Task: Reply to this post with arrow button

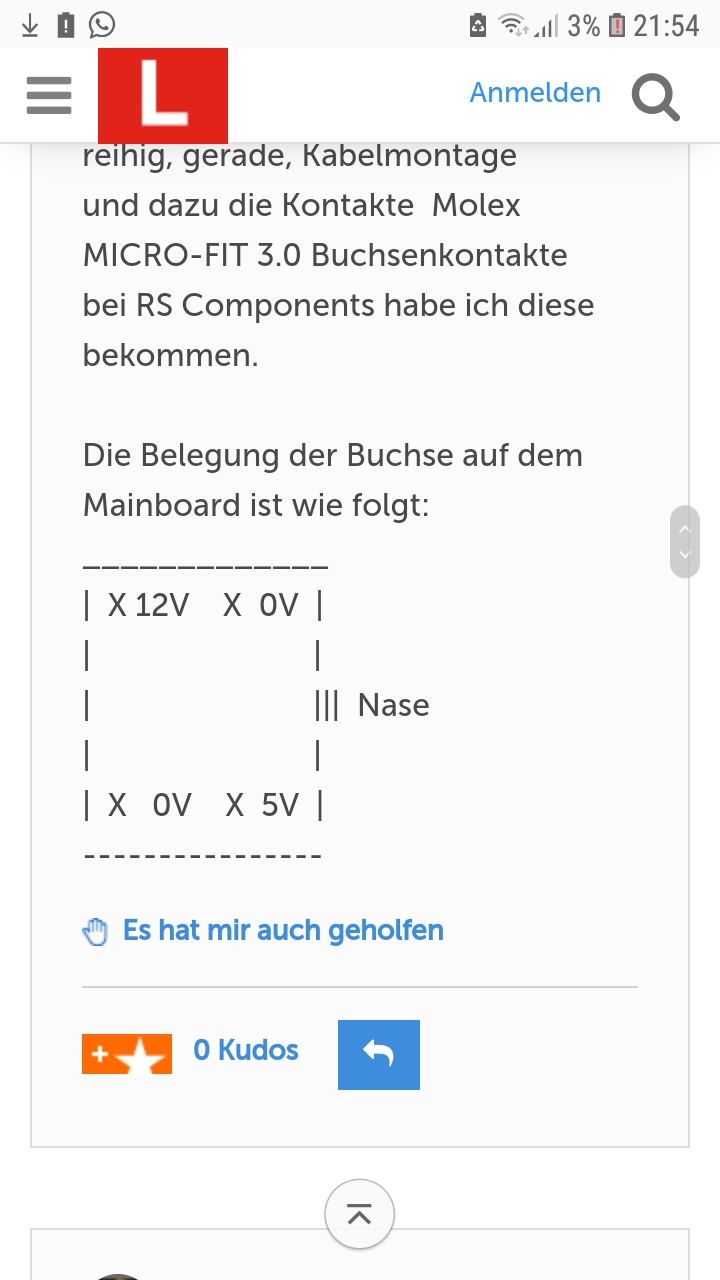Action: tap(379, 1054)
